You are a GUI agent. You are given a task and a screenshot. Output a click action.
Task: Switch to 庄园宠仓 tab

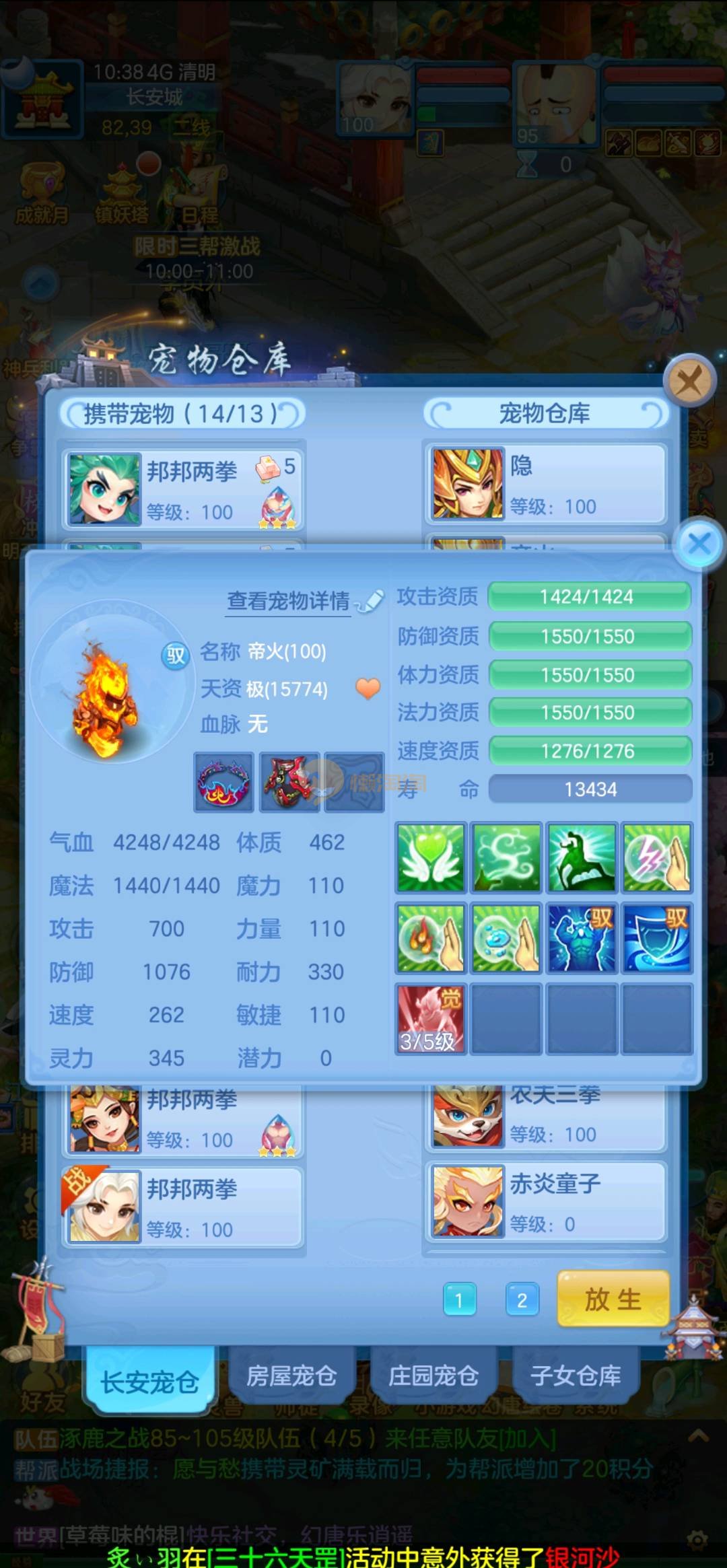[433, 1376]
